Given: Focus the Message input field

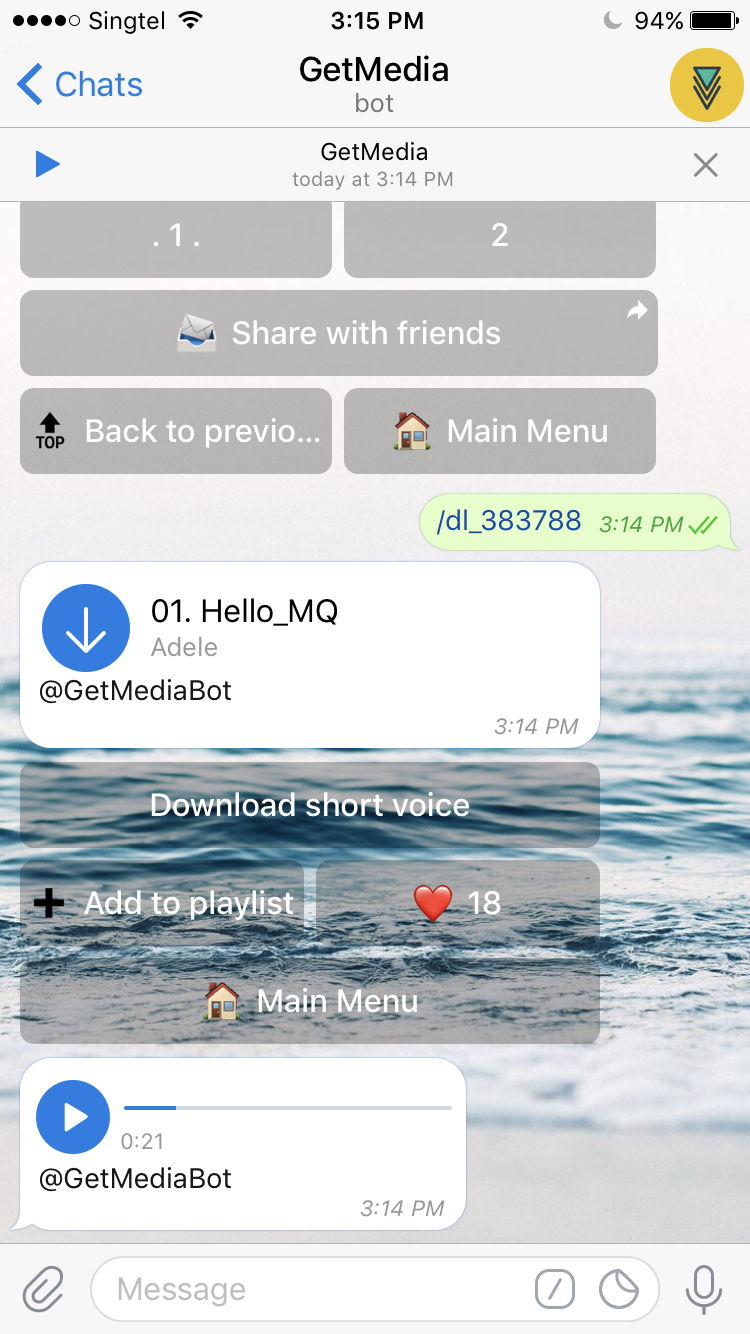Looking at the screenshot, I should (x=310, y=1289).
